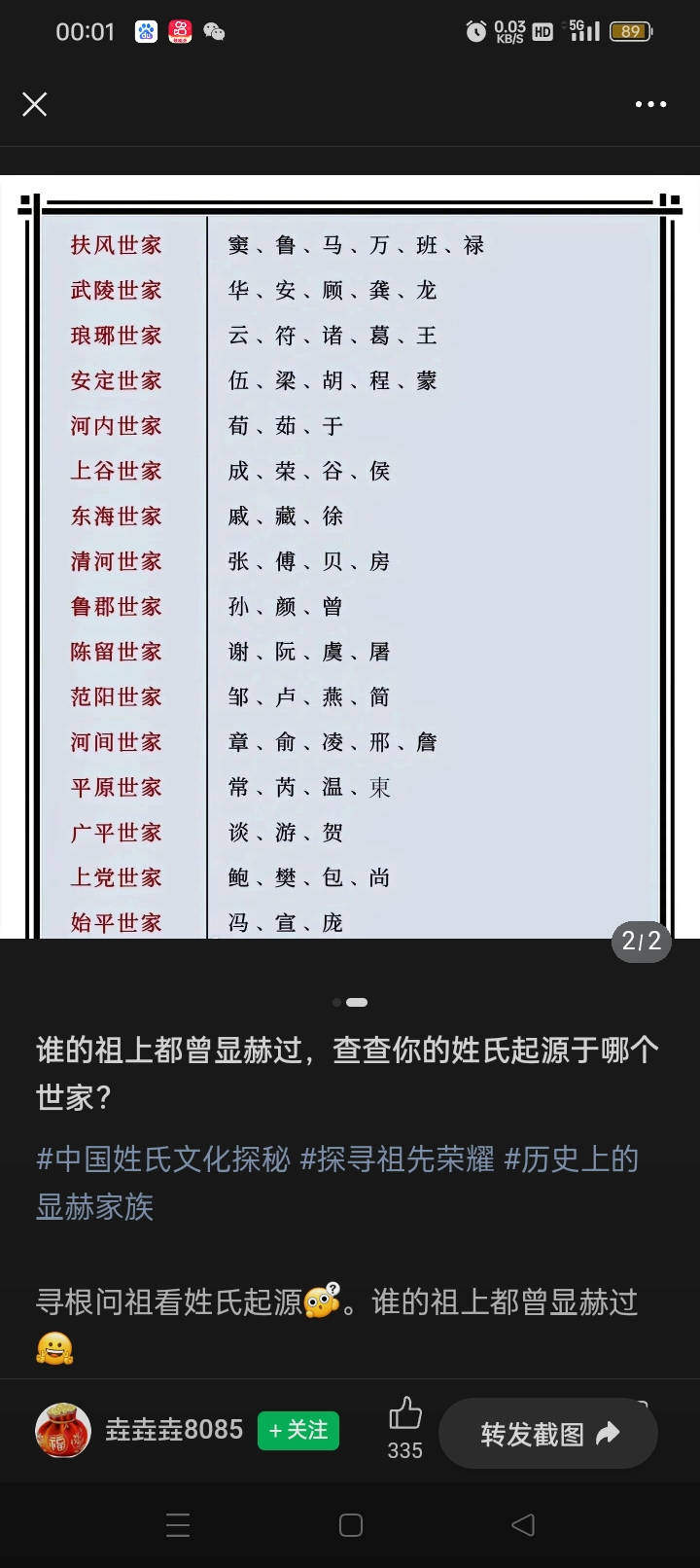Go back using the system back button

tap(523, 1524)
